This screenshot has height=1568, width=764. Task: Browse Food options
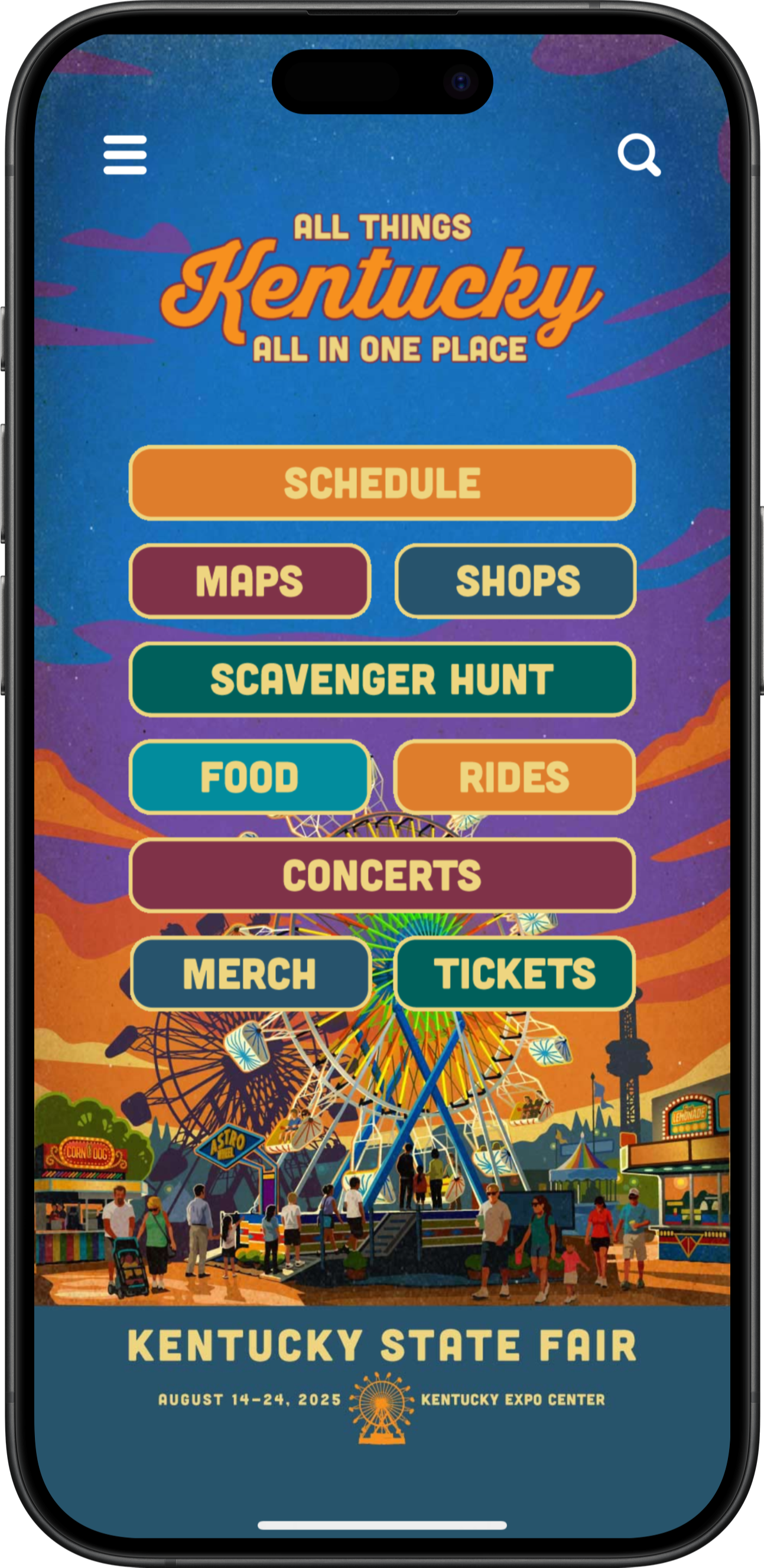tap(249, 777)
